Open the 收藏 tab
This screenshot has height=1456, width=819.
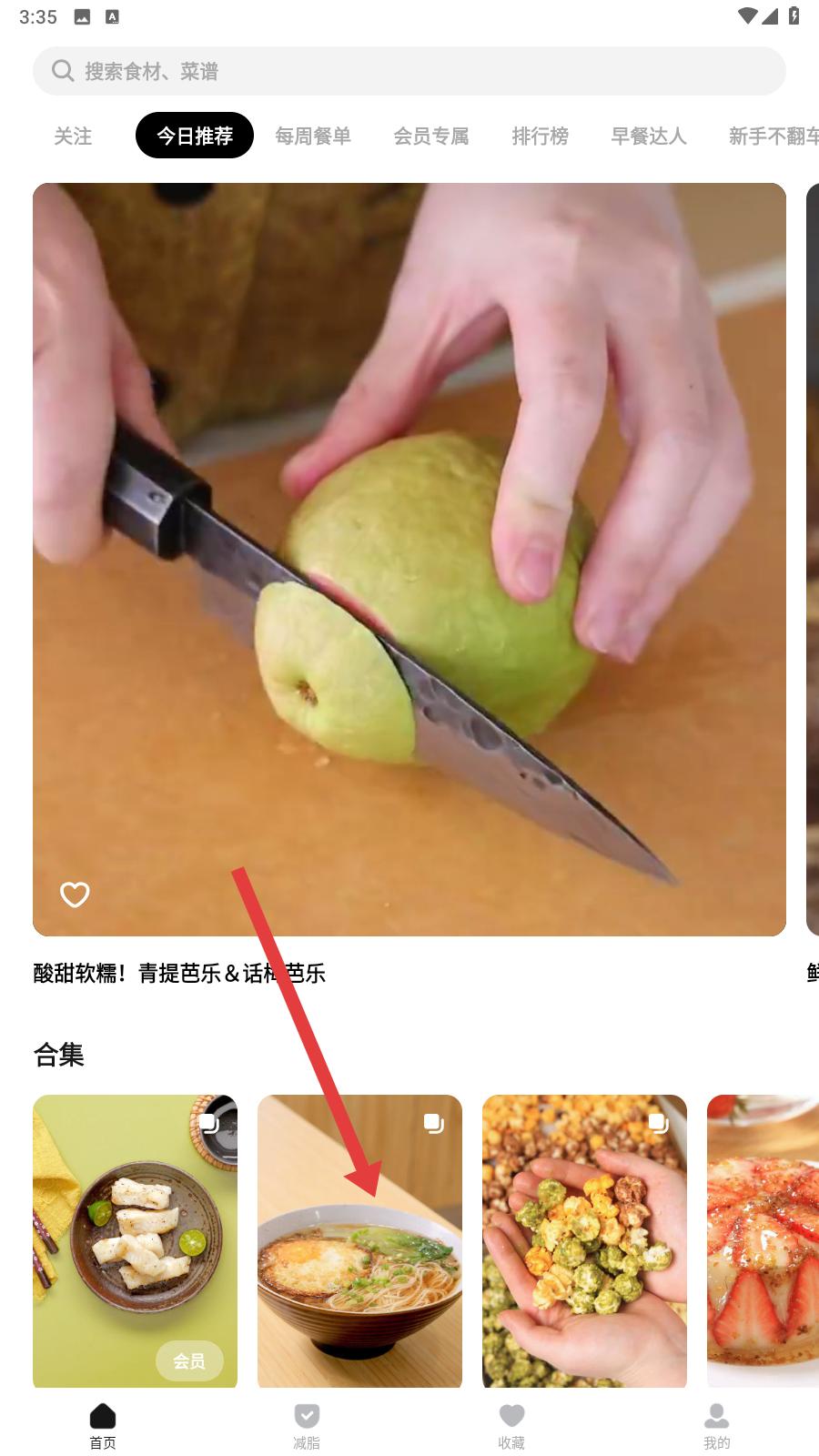click(x=511, y=1426)
